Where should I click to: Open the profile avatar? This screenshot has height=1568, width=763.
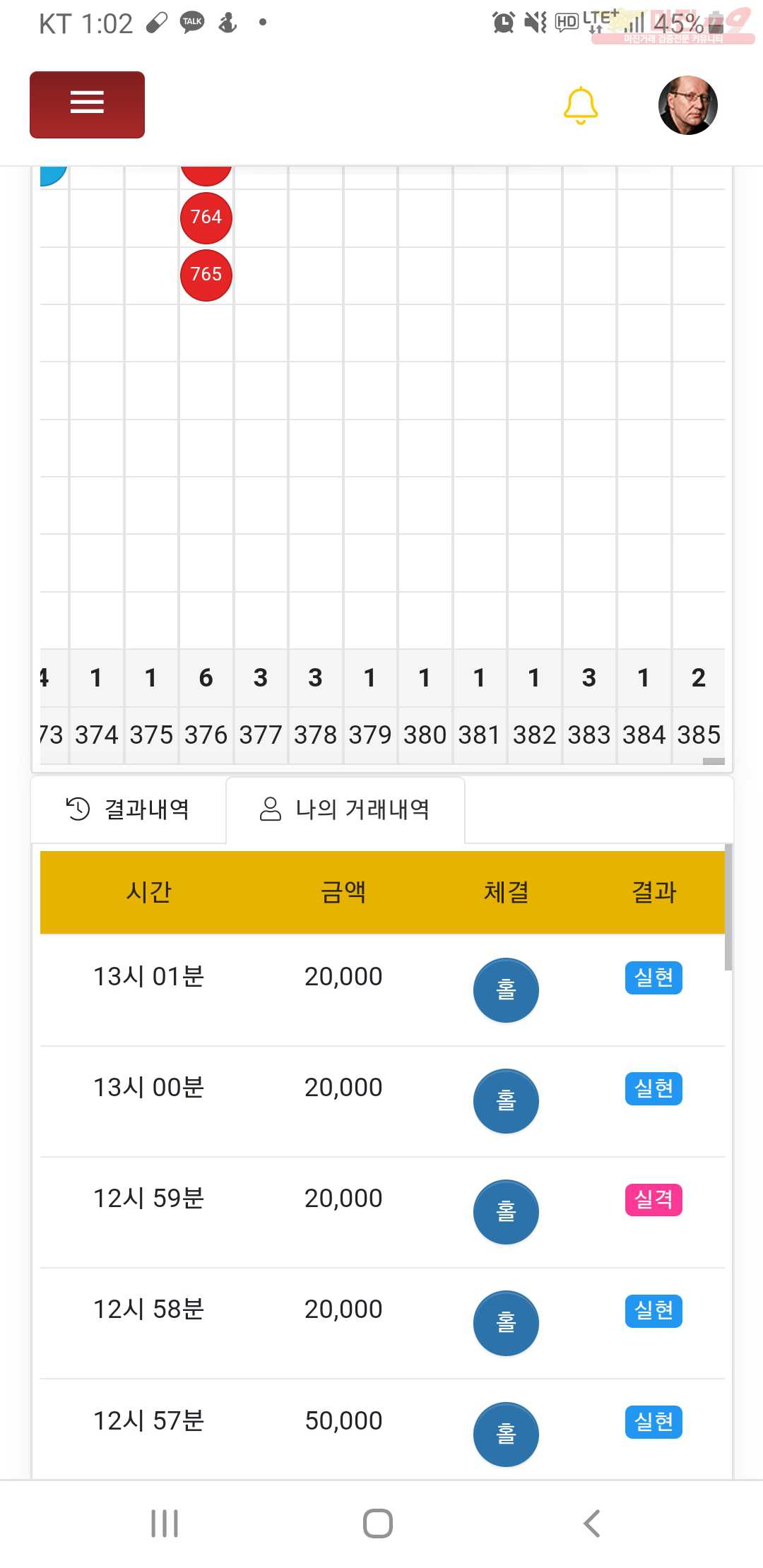coord(688,105)
